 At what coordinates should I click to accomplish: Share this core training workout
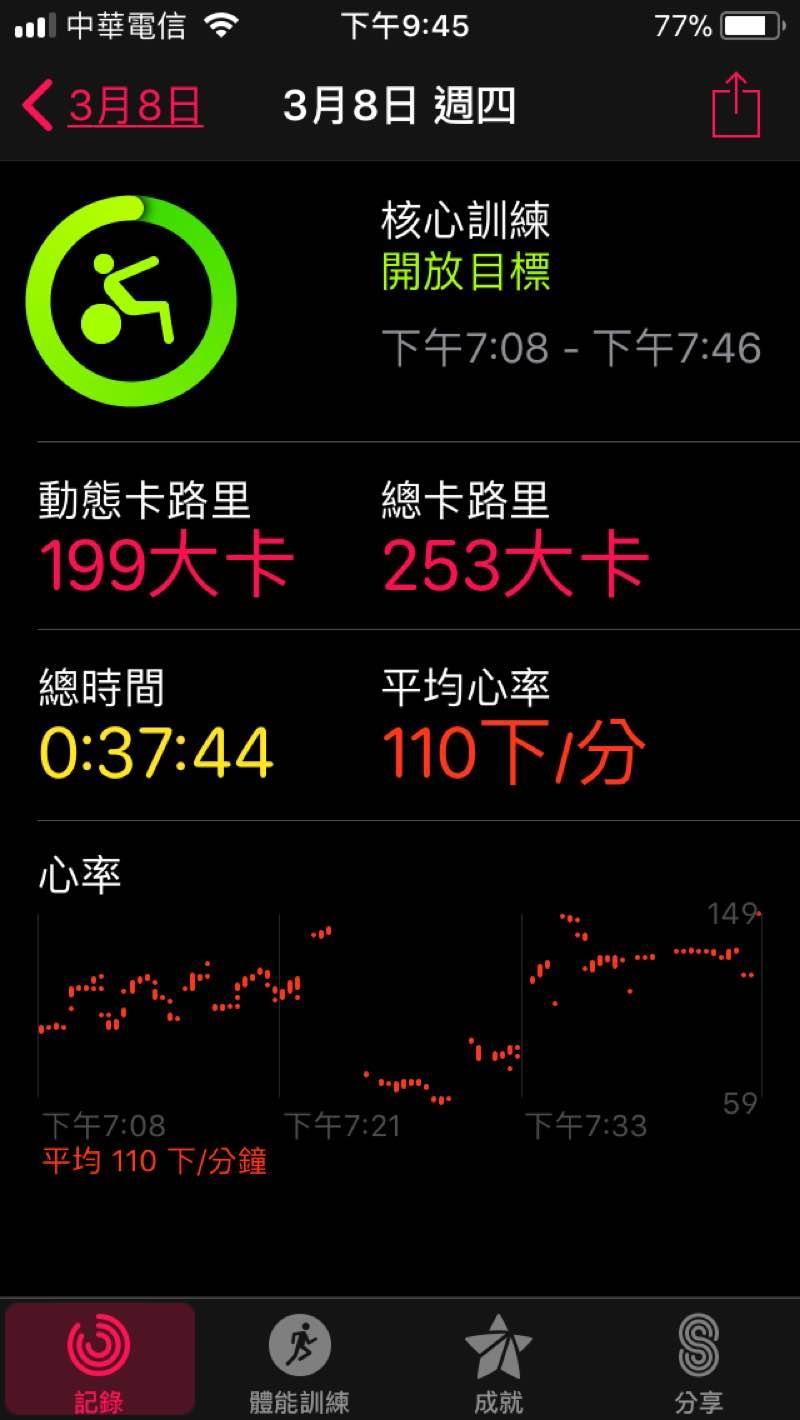coord(736,105)
